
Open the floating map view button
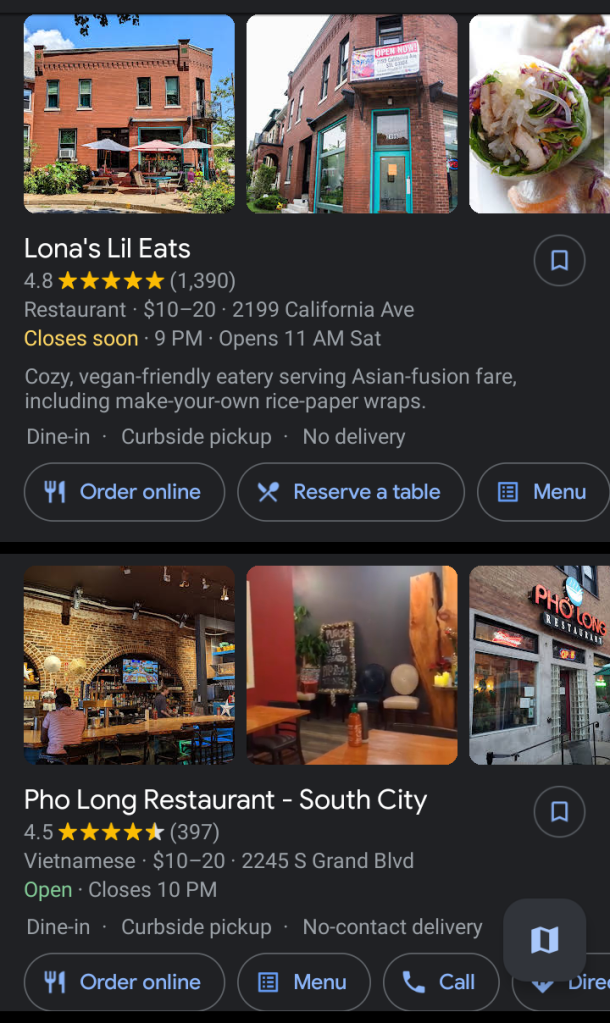544,940
